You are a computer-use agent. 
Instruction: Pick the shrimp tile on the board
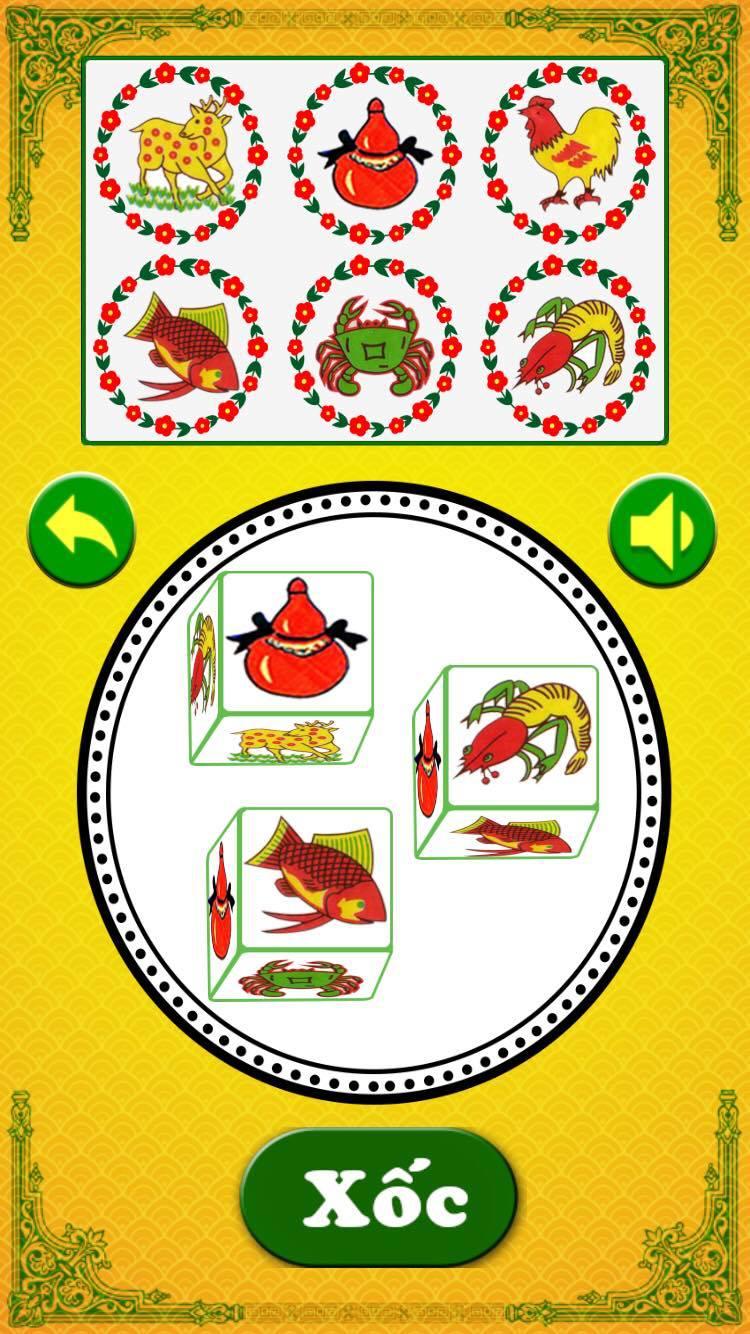pyautogui.click(x=568, y=347)
